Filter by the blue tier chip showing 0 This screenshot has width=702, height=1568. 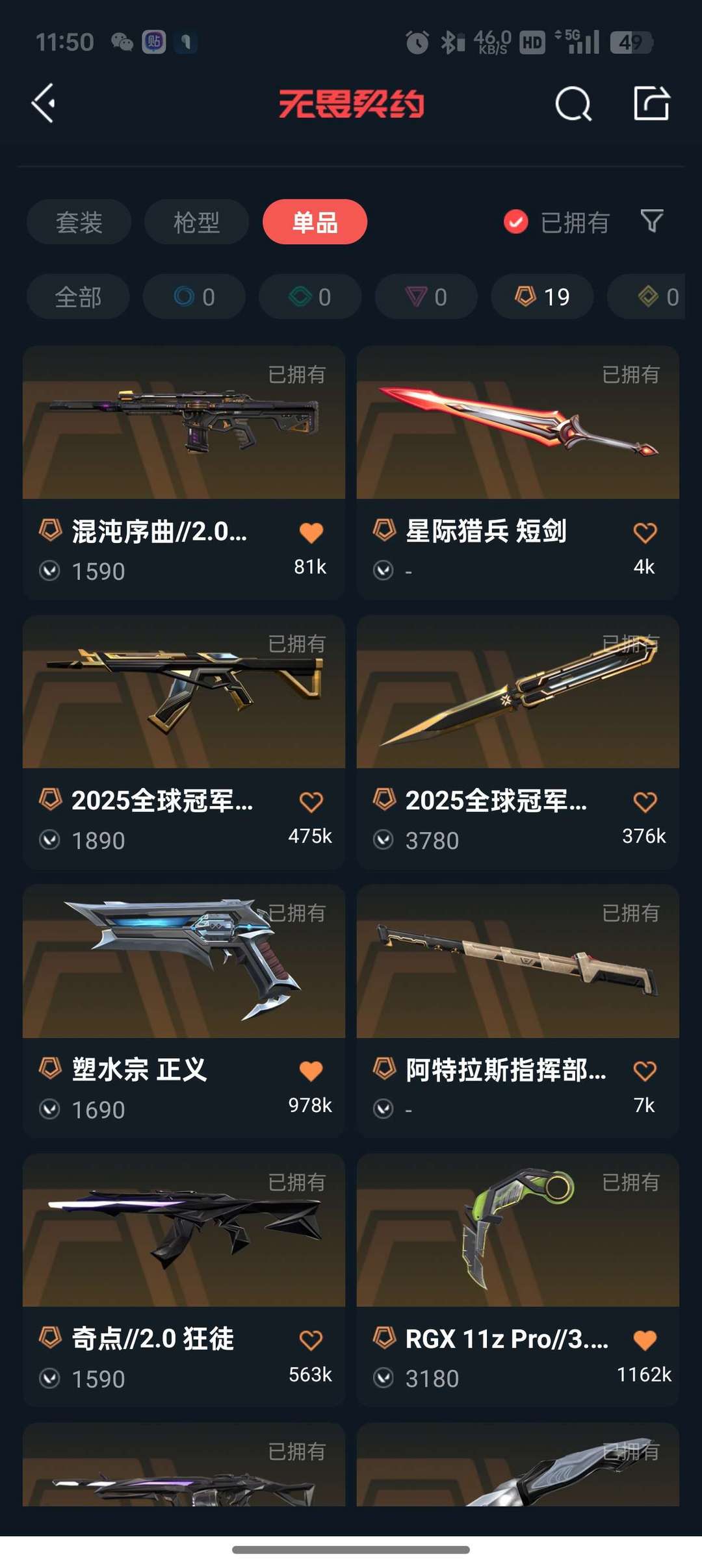point(194,297)
